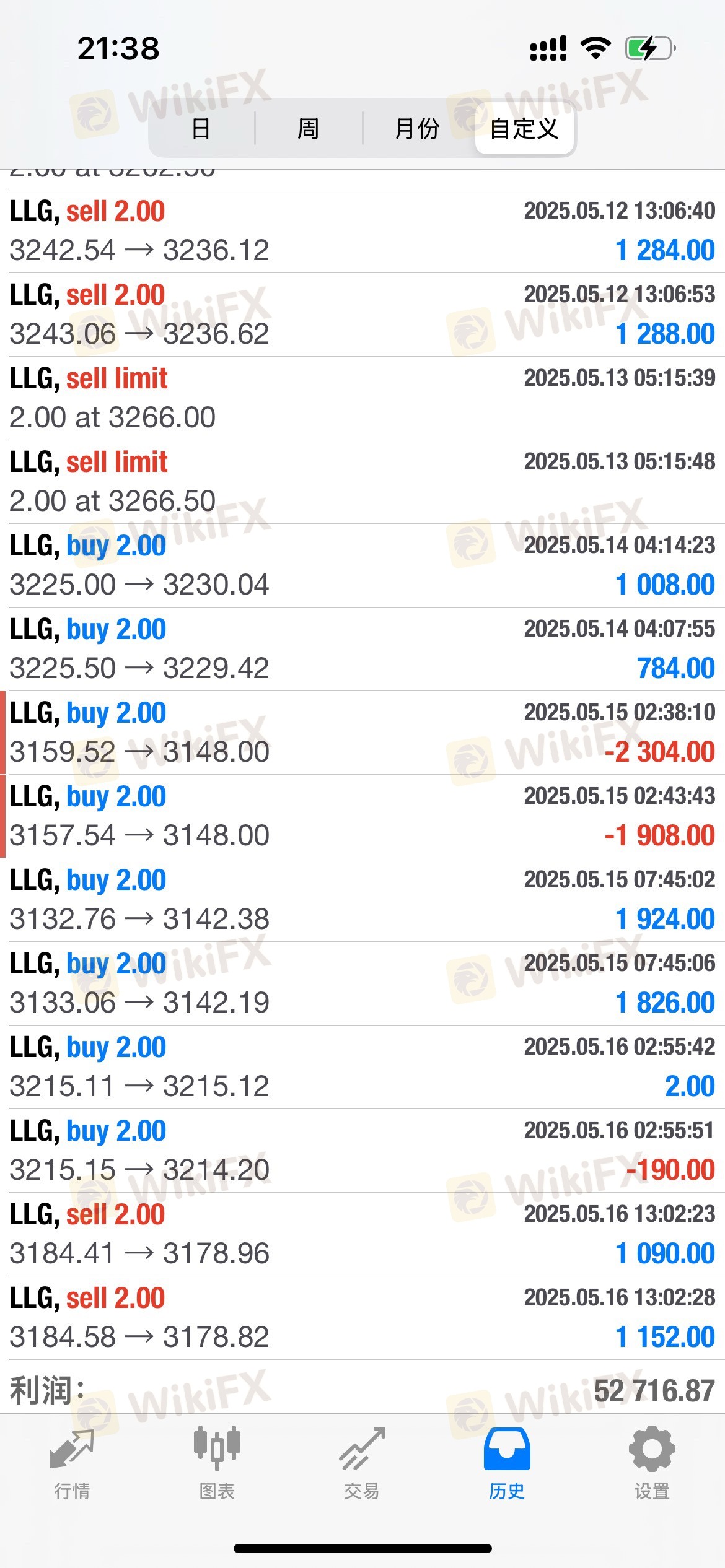
Task: Open the 行情 quotes tab
Action: (x=72, y=1465)
